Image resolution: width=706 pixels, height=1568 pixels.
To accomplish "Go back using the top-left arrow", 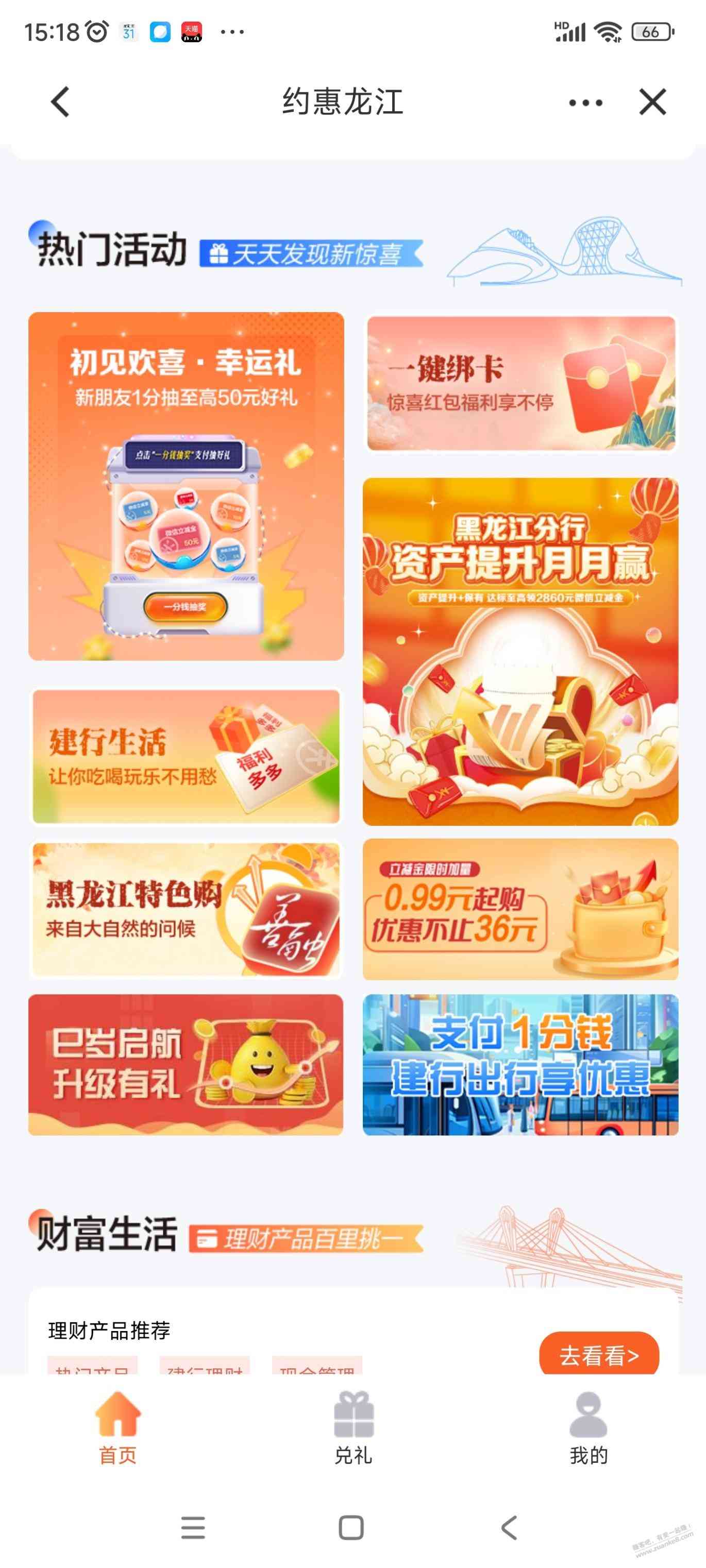I will click(x=60, y=101).
